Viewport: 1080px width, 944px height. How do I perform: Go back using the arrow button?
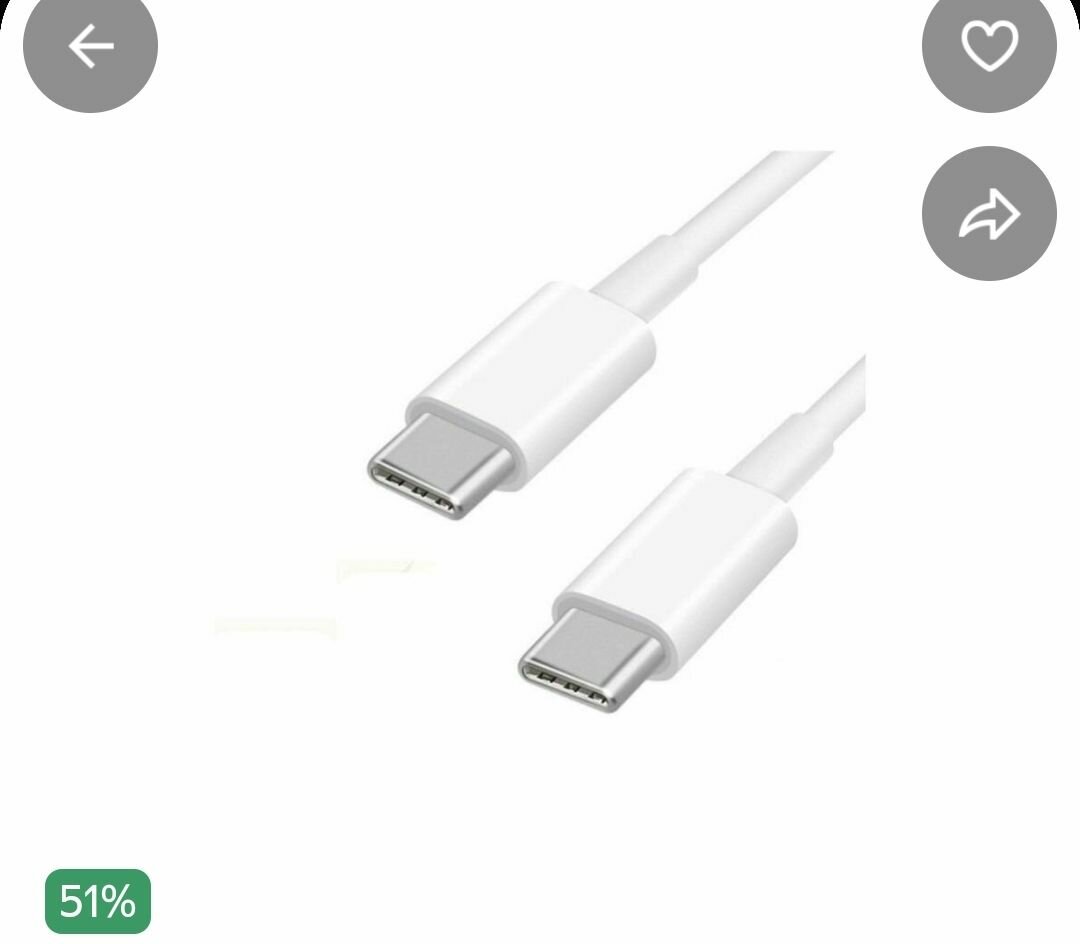90,46
